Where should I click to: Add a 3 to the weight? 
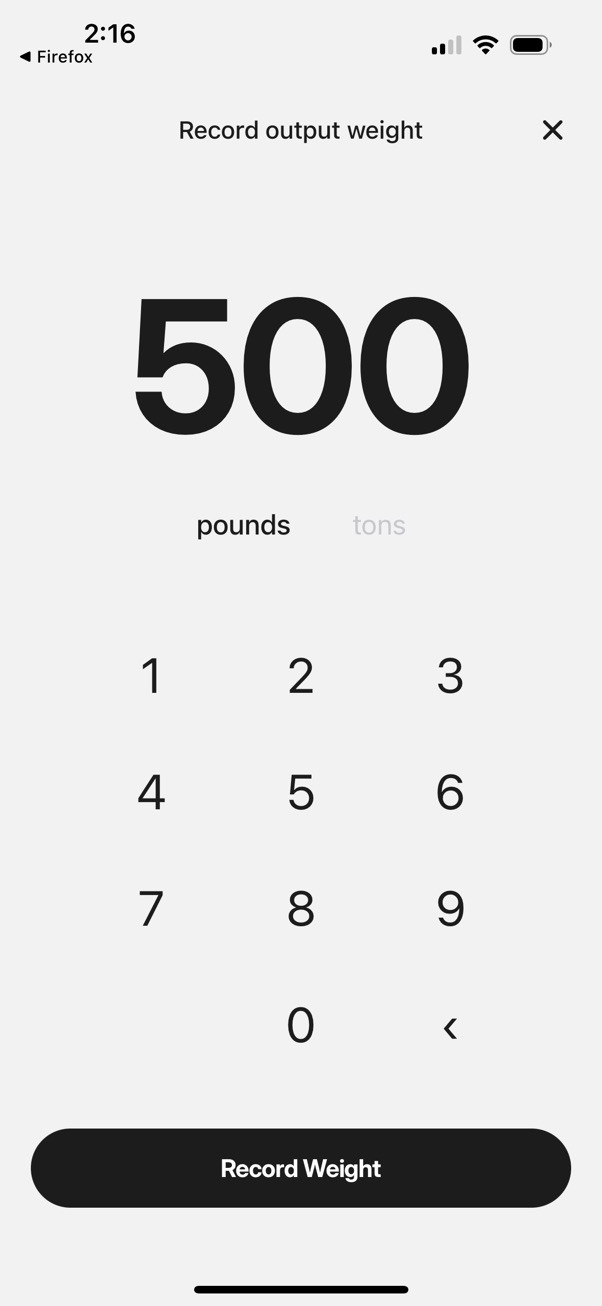point(450,676)
